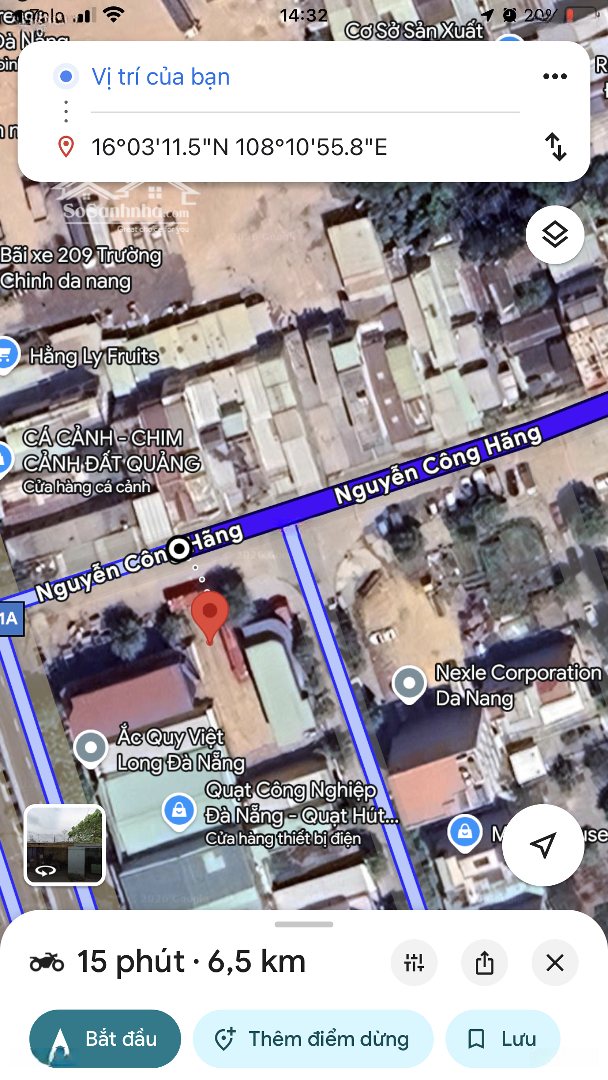
Task: Open the three-dot overflow menu
Action: click(x=555, y=77)
